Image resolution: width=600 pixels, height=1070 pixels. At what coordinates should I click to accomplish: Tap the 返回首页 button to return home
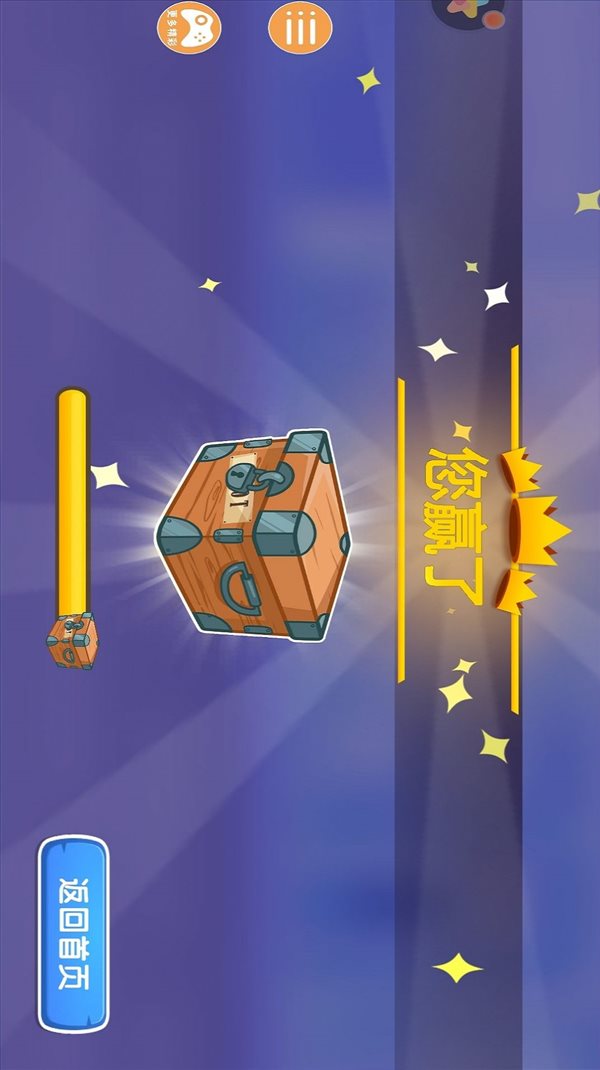73,933
